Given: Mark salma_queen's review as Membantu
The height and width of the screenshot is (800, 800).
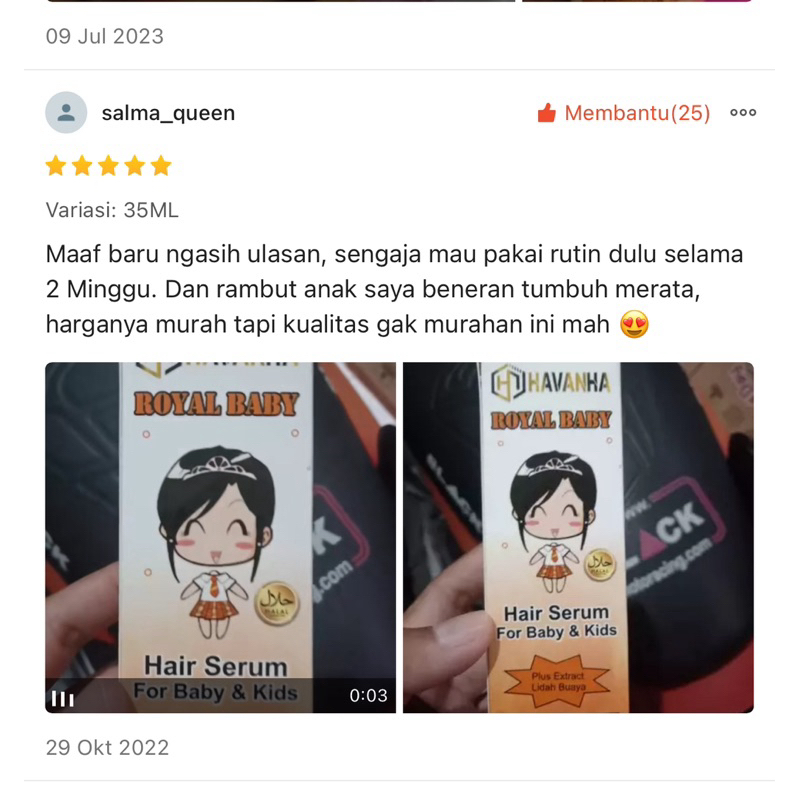Looking at the screenshot, I should pos(624,113).
